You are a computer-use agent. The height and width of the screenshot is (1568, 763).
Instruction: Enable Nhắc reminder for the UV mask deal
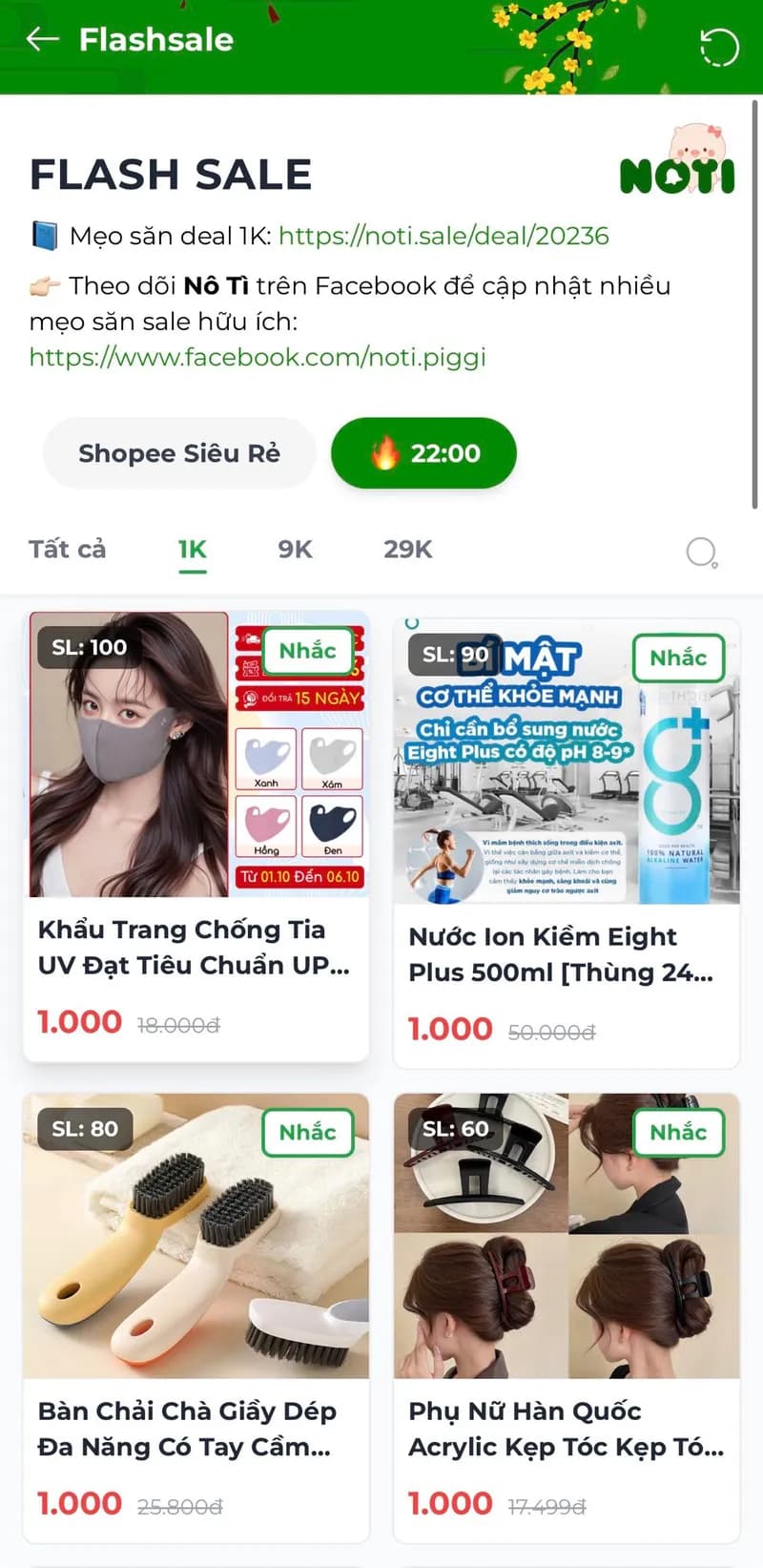[x=308, y=651]
